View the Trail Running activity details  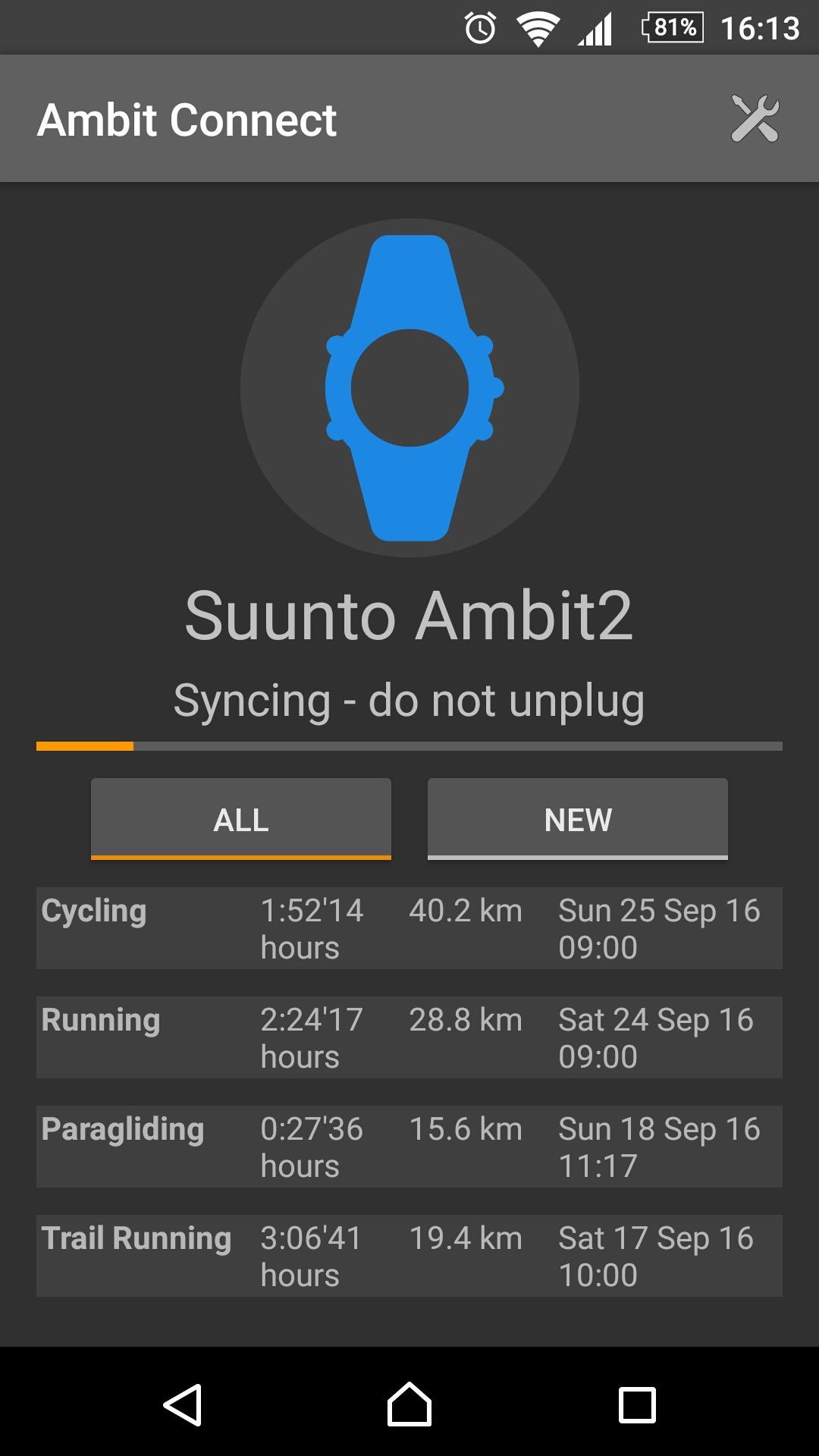click(409, 1256)
